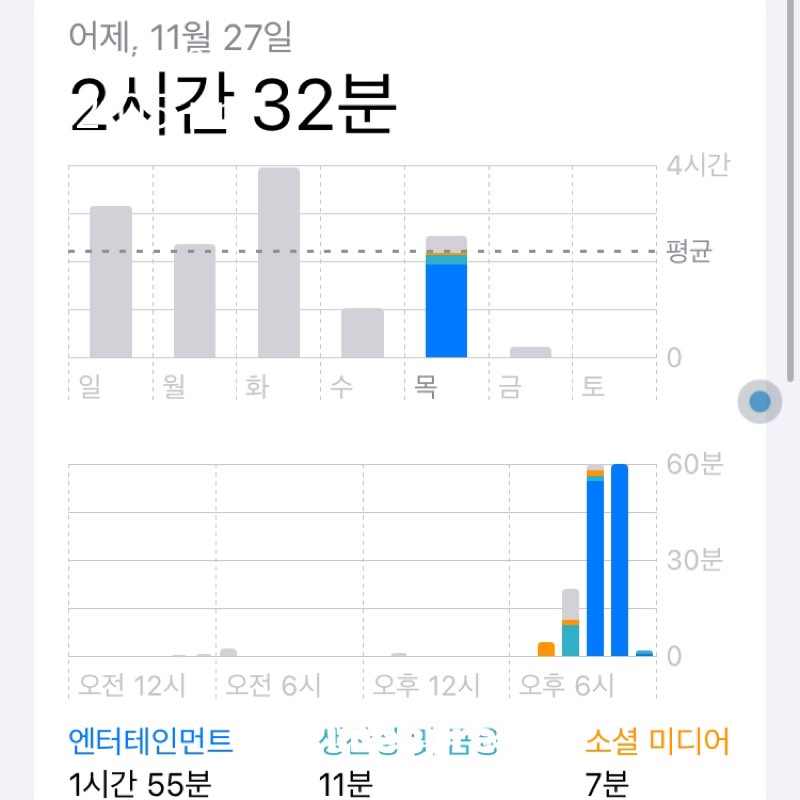Show Monday's usage in the weekly chart
Image resolution: width=800 pixels, height=800 pixels.
tap(195, 301)
